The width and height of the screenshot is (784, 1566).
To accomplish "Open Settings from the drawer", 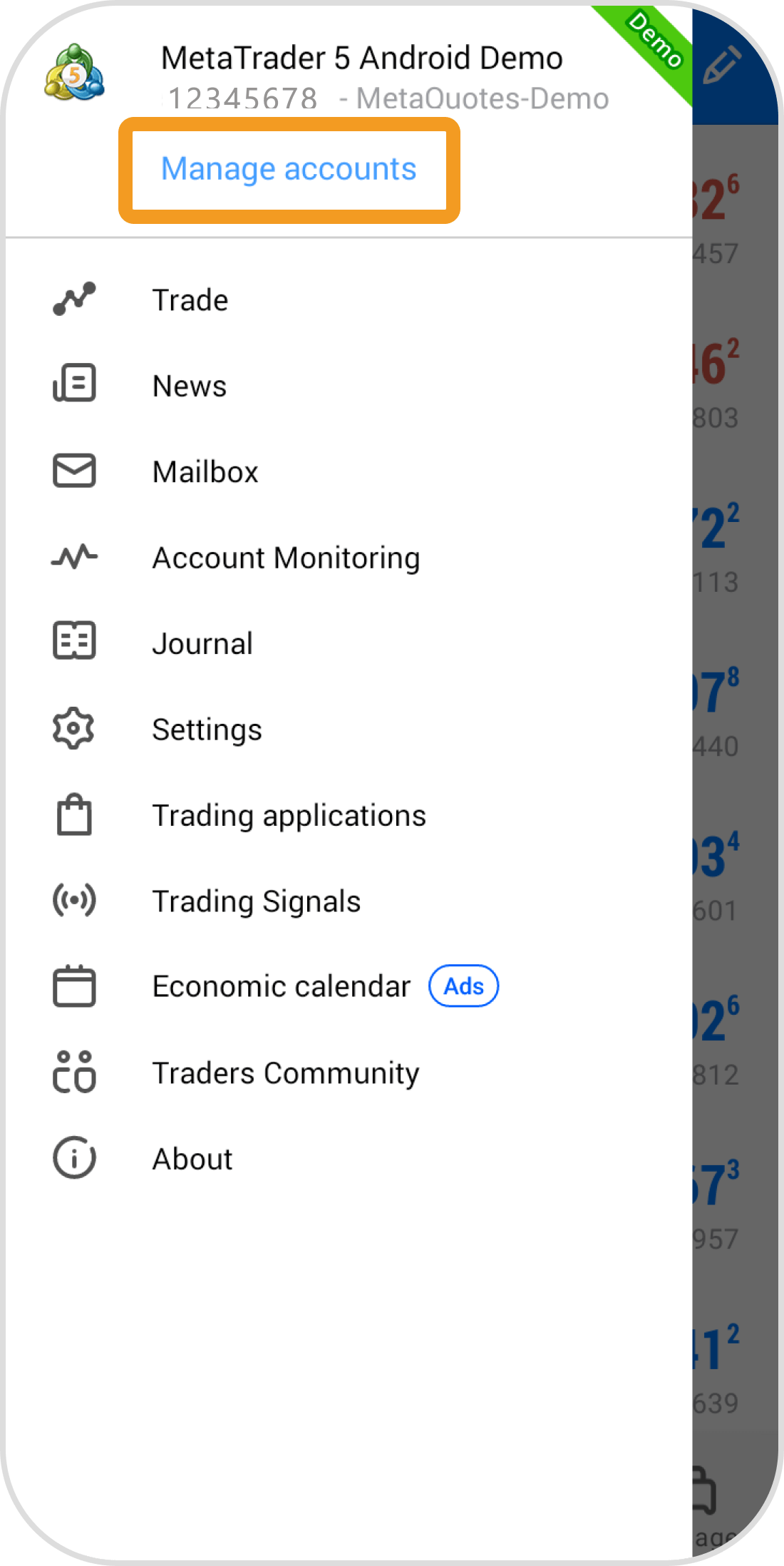I will click(207, 730).
